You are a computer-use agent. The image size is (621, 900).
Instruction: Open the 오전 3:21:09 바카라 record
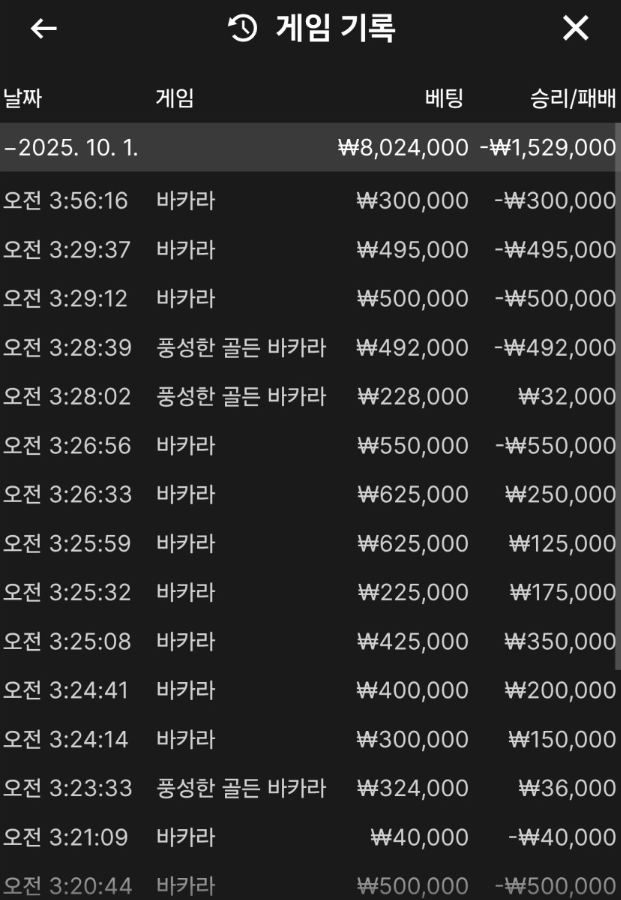[x=310, y=838]
